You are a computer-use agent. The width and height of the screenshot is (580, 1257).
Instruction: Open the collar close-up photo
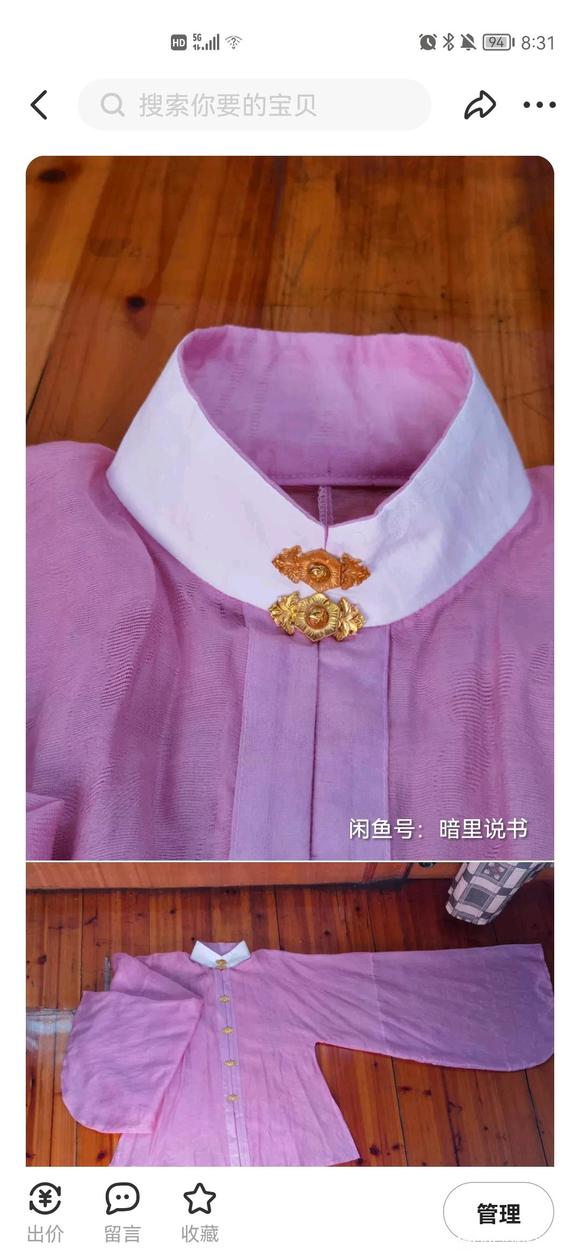[x=290, y=507]
